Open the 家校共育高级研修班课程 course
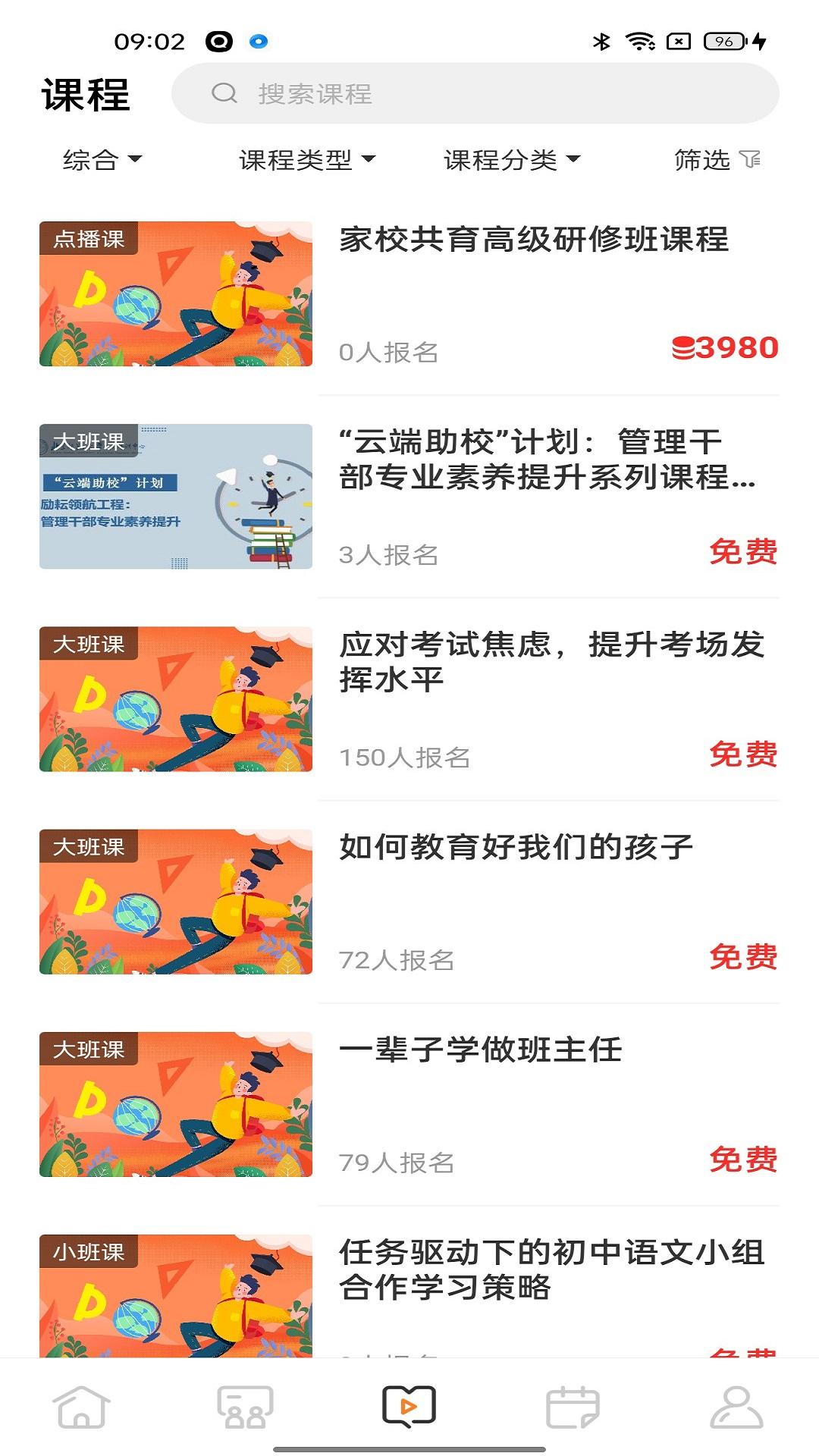This screenshot has height=1456, width=819. pos(533,240)
